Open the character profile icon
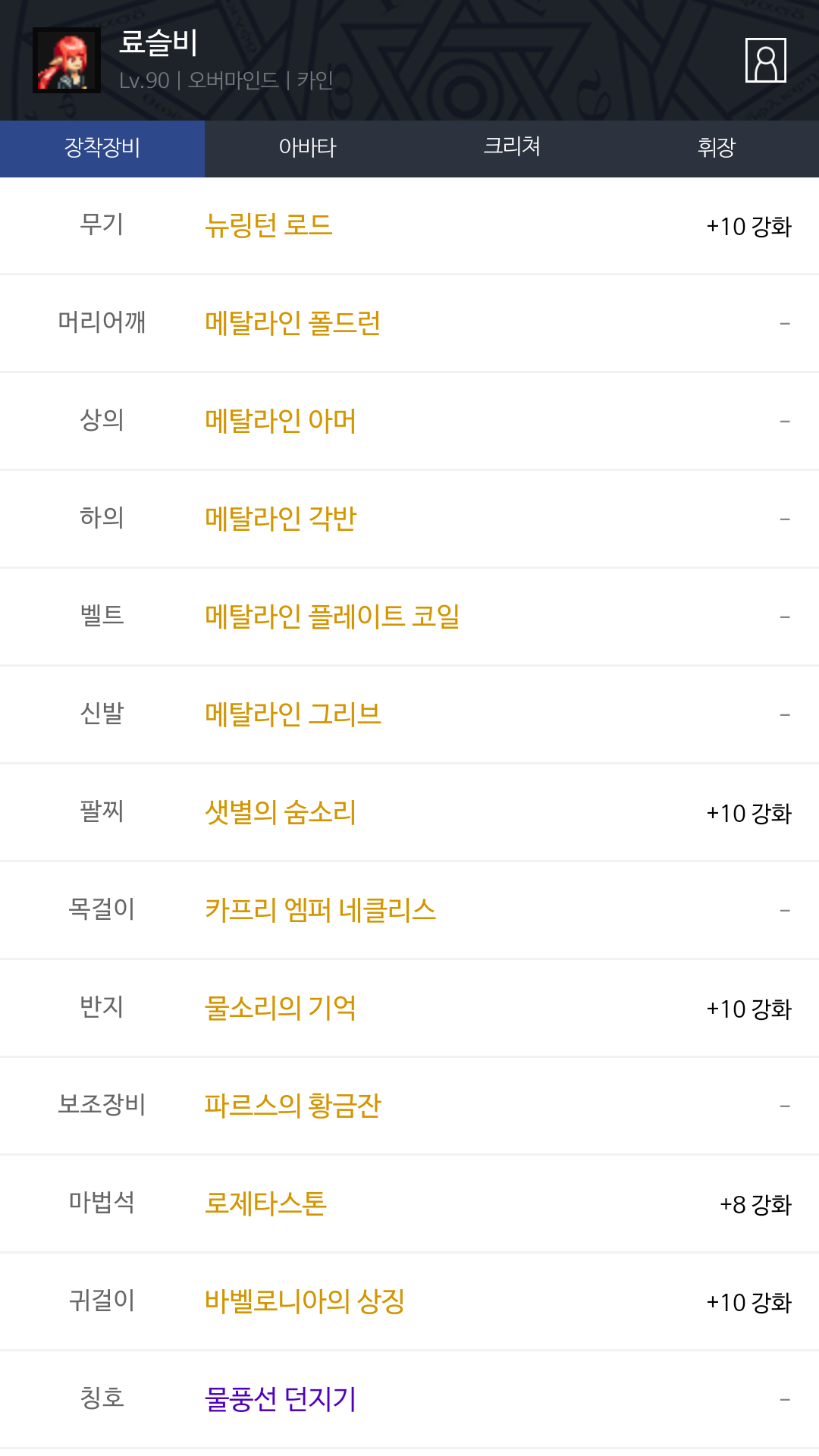The image size is (819, 1456). tap(765, 61)
